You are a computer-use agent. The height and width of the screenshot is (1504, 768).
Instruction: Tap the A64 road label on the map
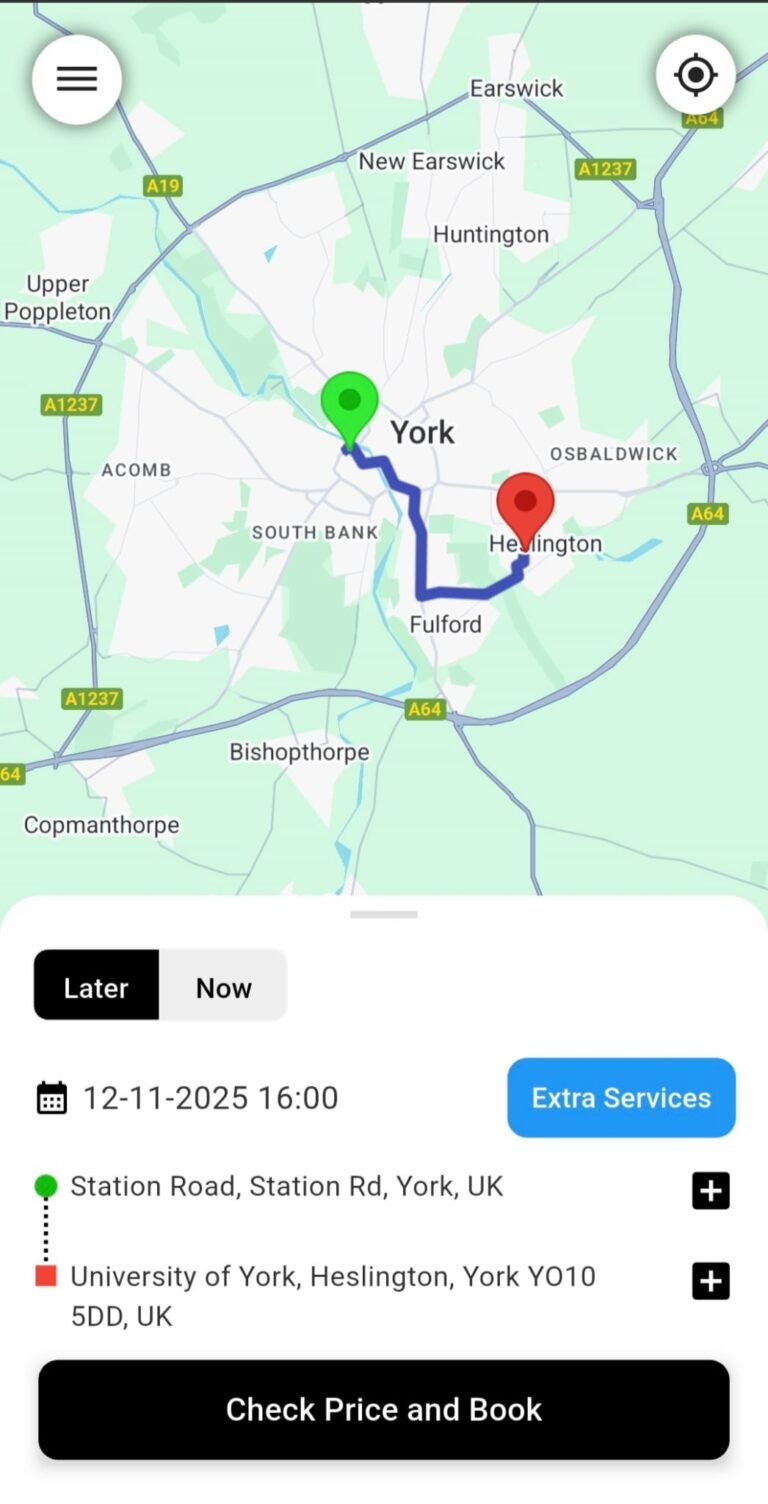(707, 513)
